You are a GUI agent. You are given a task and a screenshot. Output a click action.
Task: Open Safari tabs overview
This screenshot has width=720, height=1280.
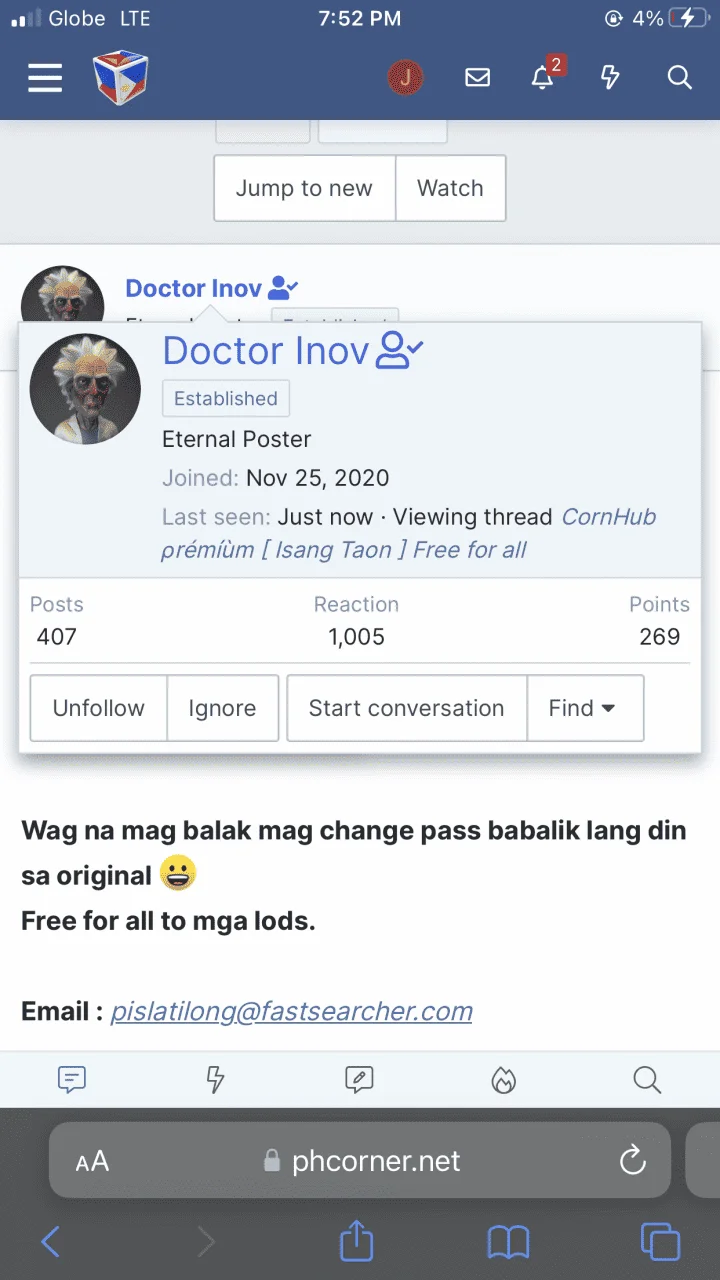(x=660, y=1242)
